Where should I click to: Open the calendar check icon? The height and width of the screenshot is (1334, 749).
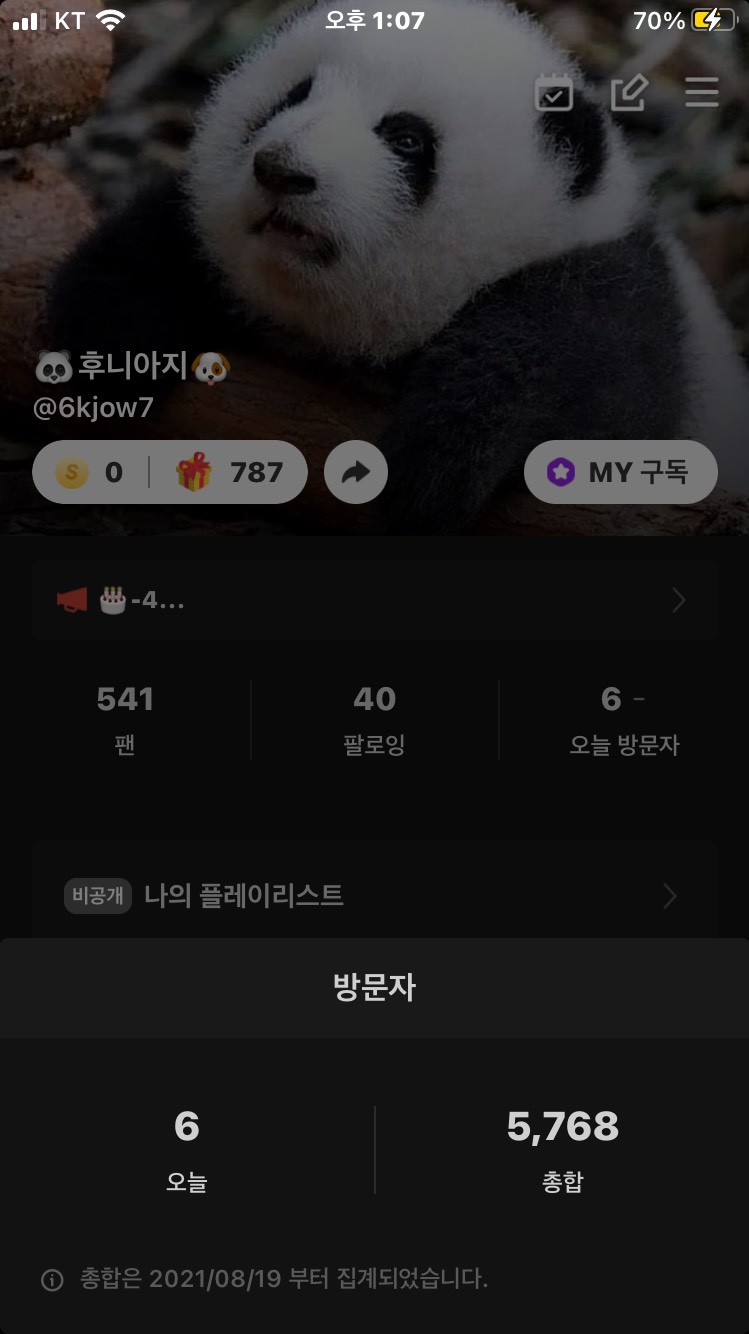[553, 93]
